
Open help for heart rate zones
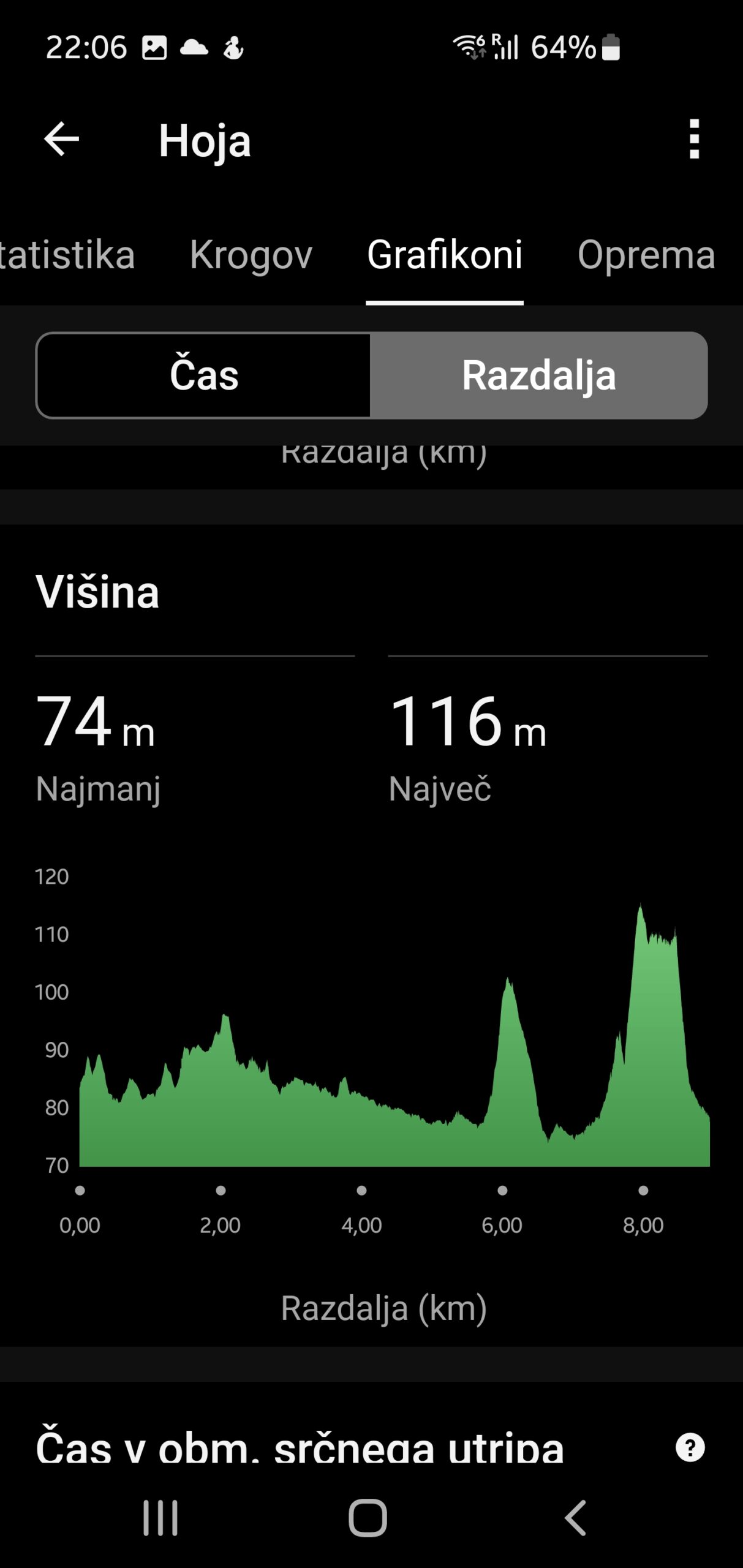[690, 1448]
